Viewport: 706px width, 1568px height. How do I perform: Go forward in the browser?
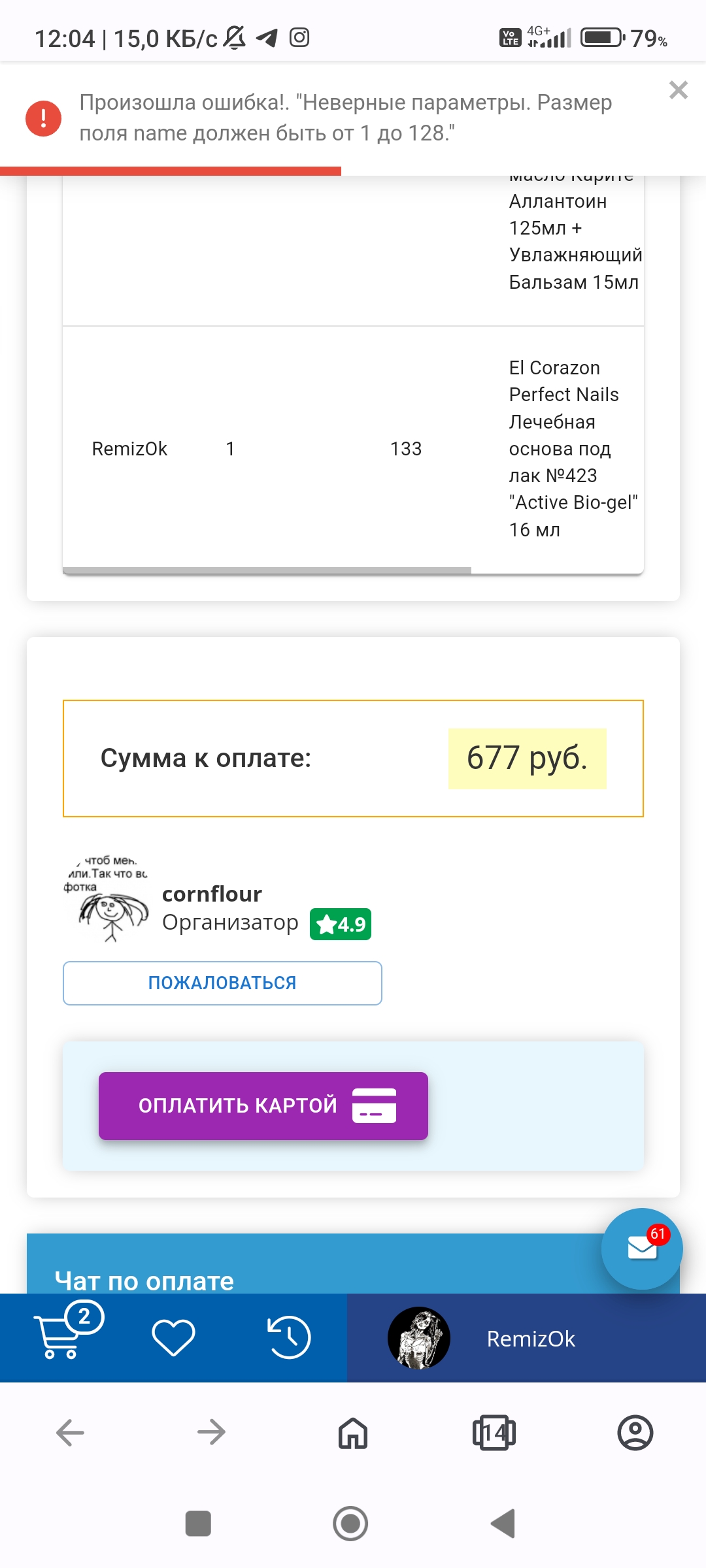click(x=211, y=1433)
